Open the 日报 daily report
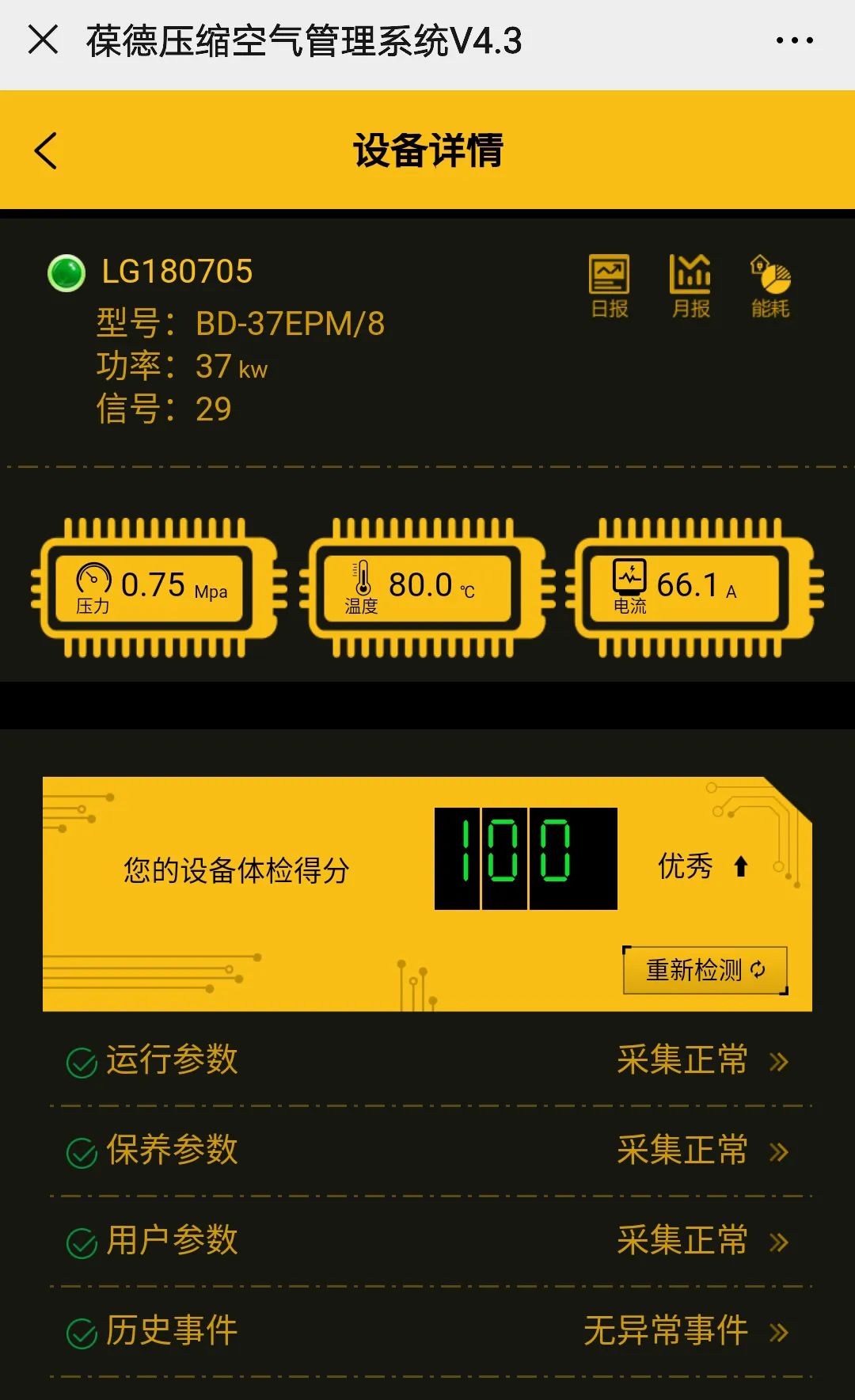 pyautogui.click(x=609, y=286)
